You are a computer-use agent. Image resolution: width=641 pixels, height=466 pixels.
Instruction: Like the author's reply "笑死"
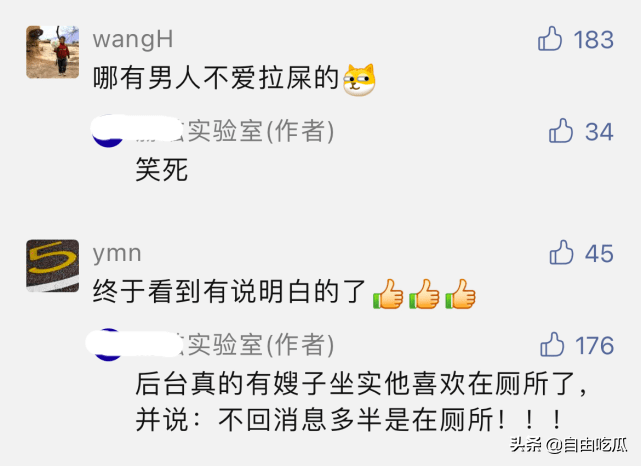[x=561, y=131]
